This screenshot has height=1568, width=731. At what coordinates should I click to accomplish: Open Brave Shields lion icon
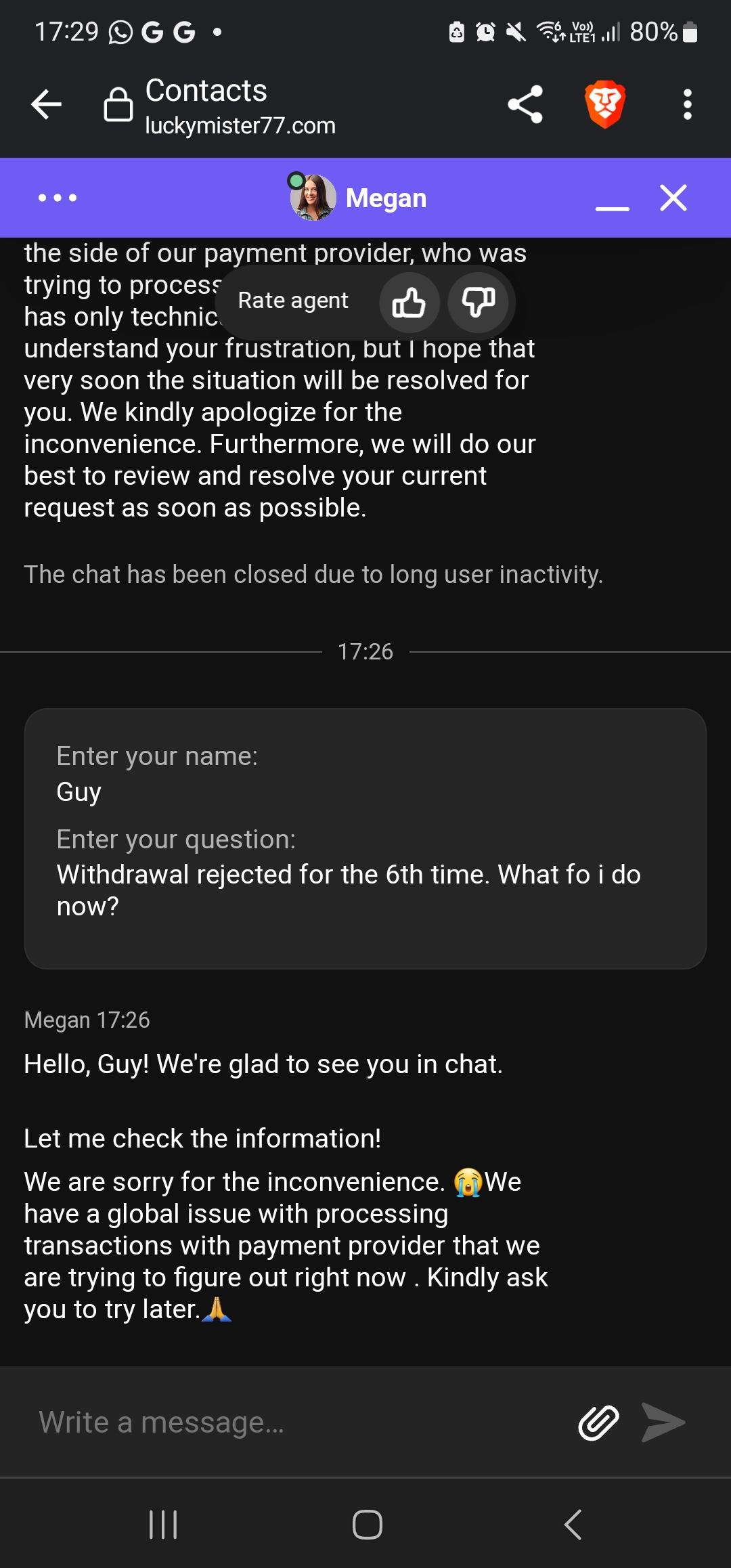click(x=604, y=104)
